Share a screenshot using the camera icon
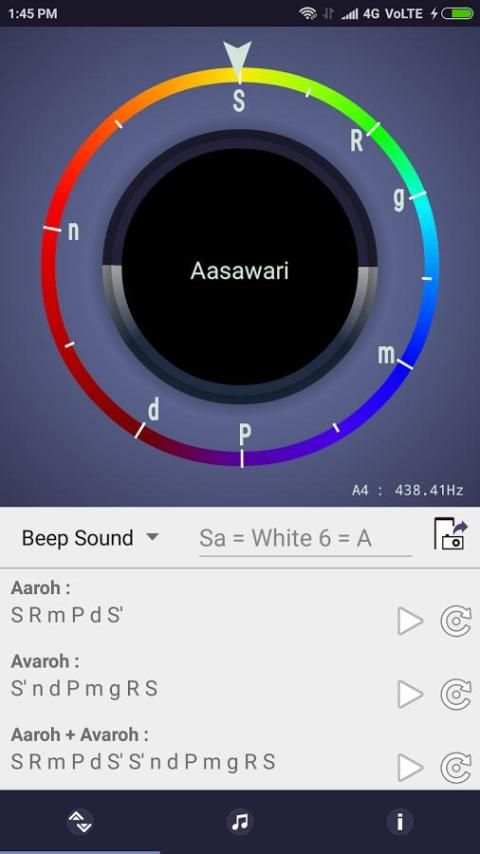480x854 pixels. point(450,534)
